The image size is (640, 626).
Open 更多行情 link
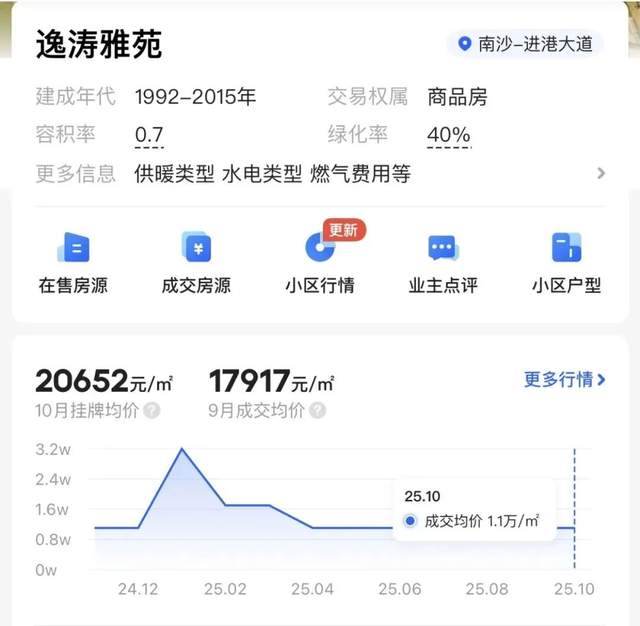pos(565,379)
